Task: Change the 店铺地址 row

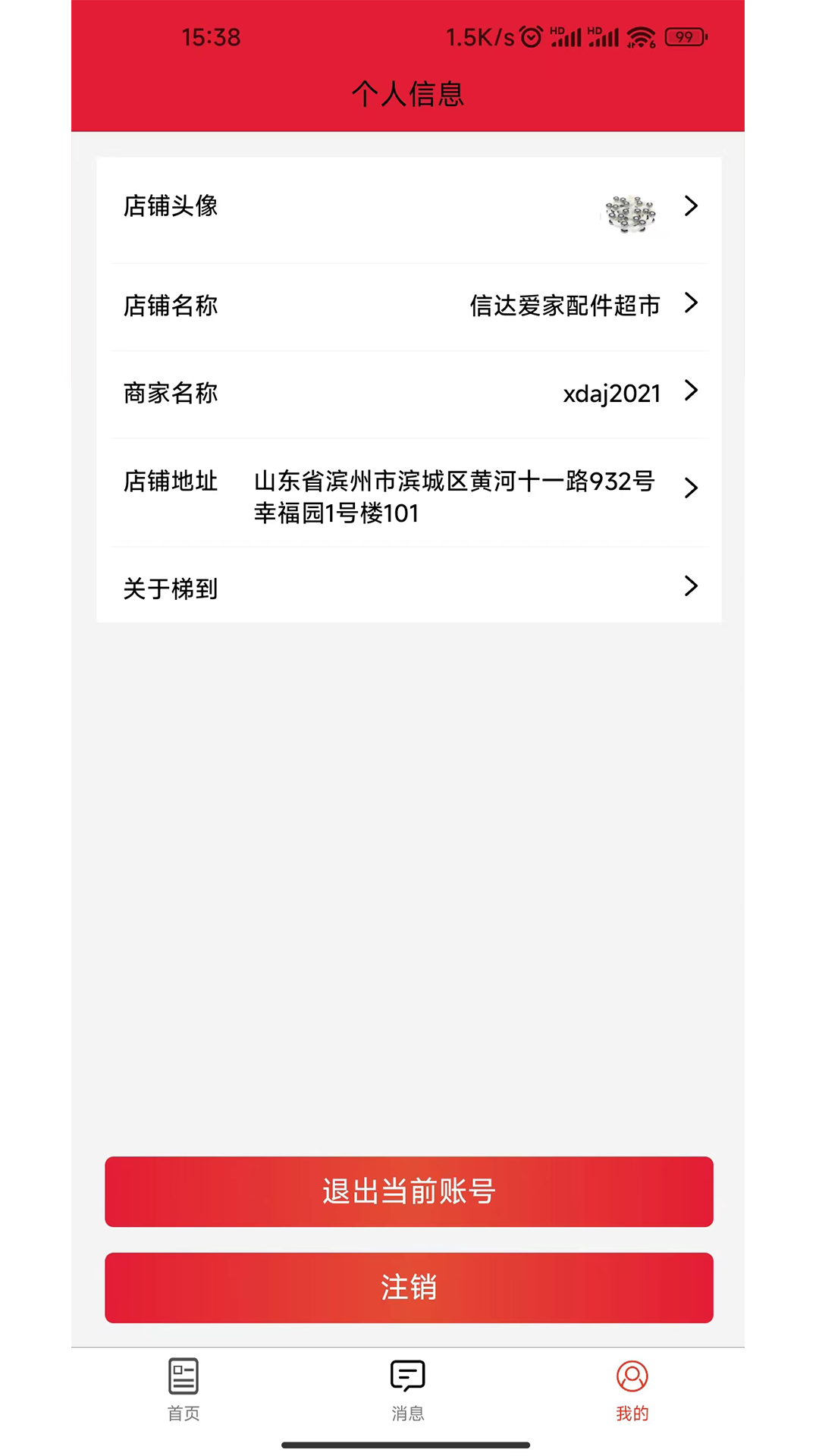Action: click(409, 493)
